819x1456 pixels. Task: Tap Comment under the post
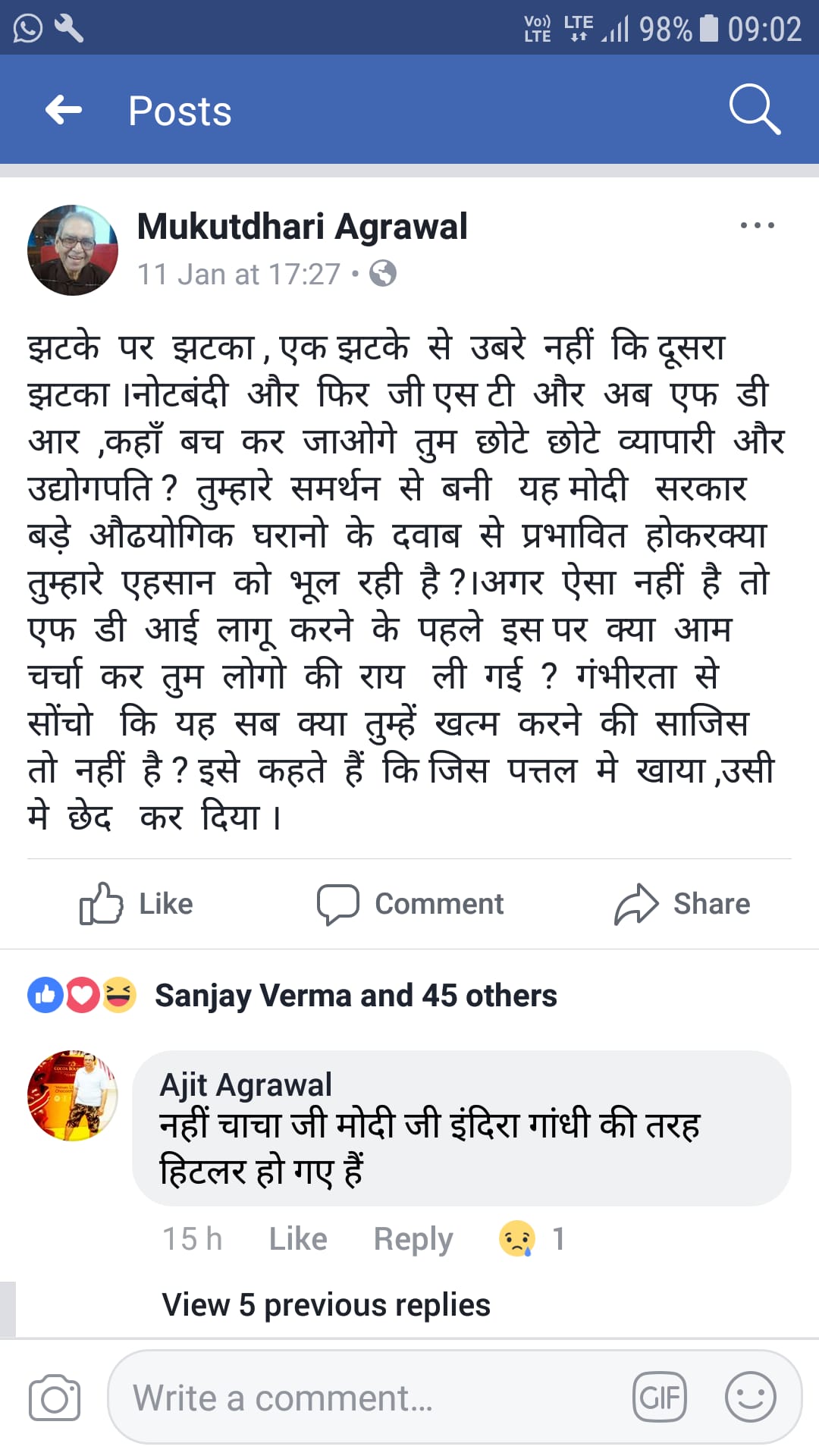tap(410, 903)
